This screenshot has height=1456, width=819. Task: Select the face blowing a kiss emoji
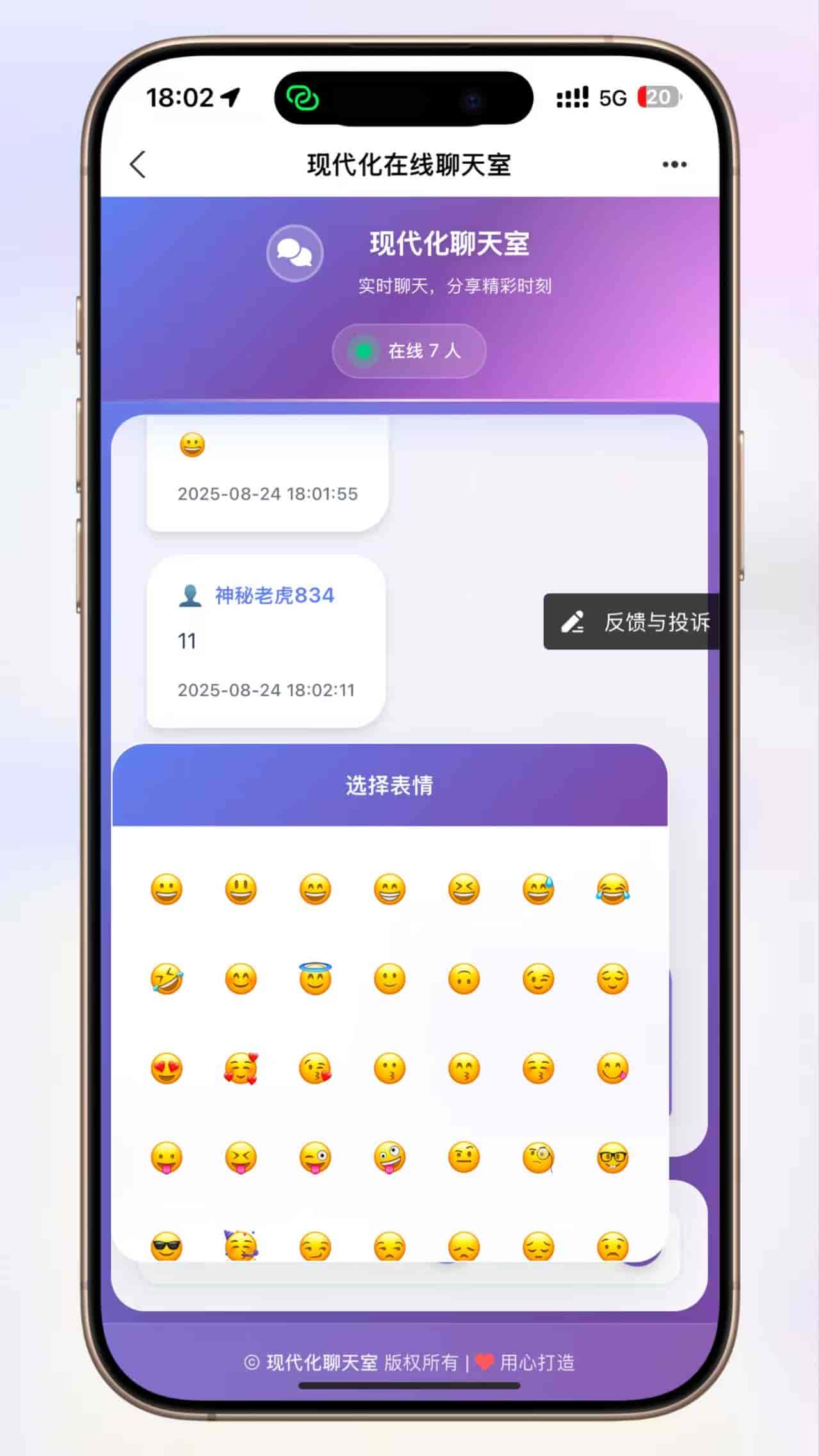point(315,1068)
